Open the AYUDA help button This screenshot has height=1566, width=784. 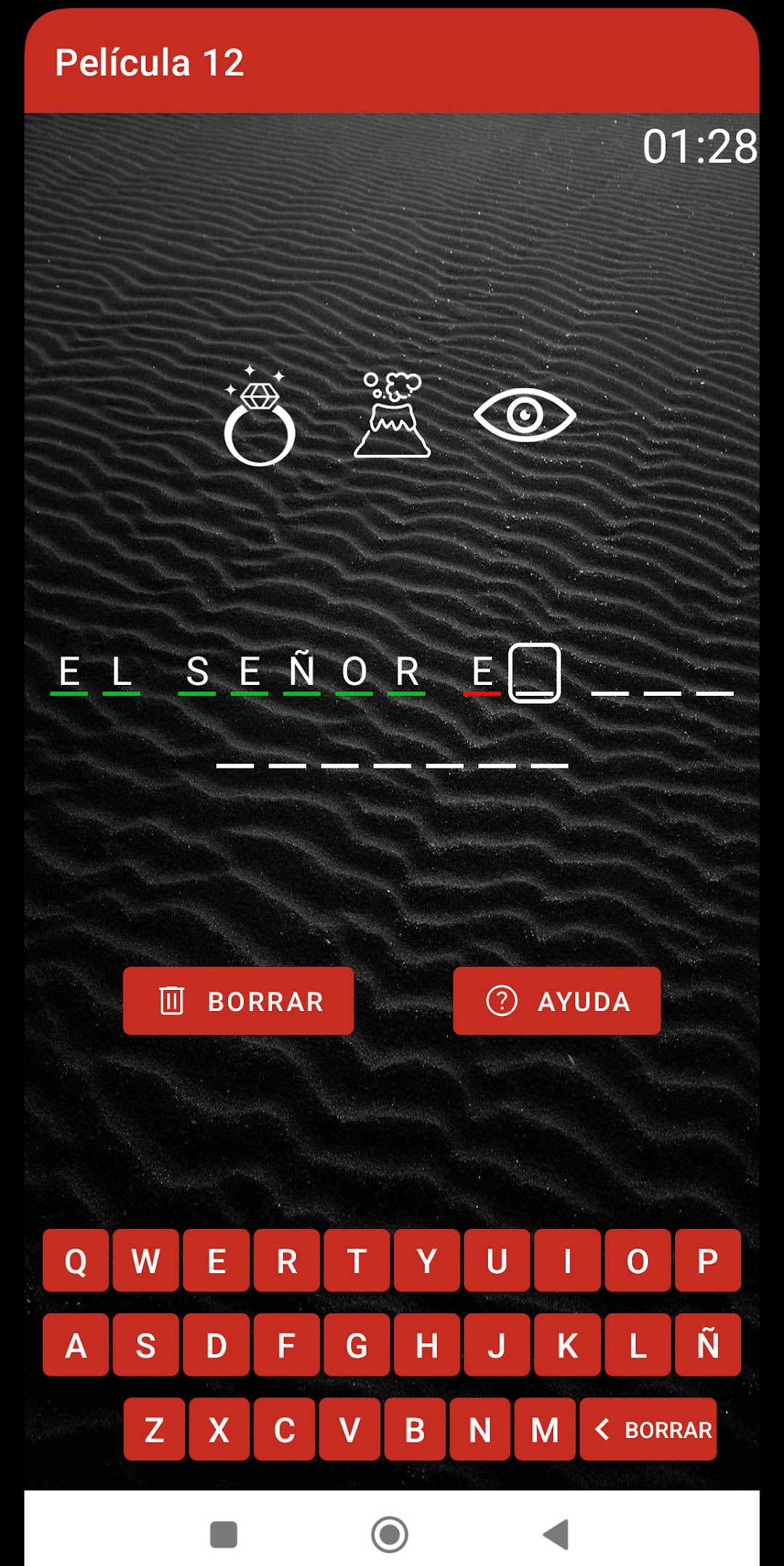coord(557,1001)
